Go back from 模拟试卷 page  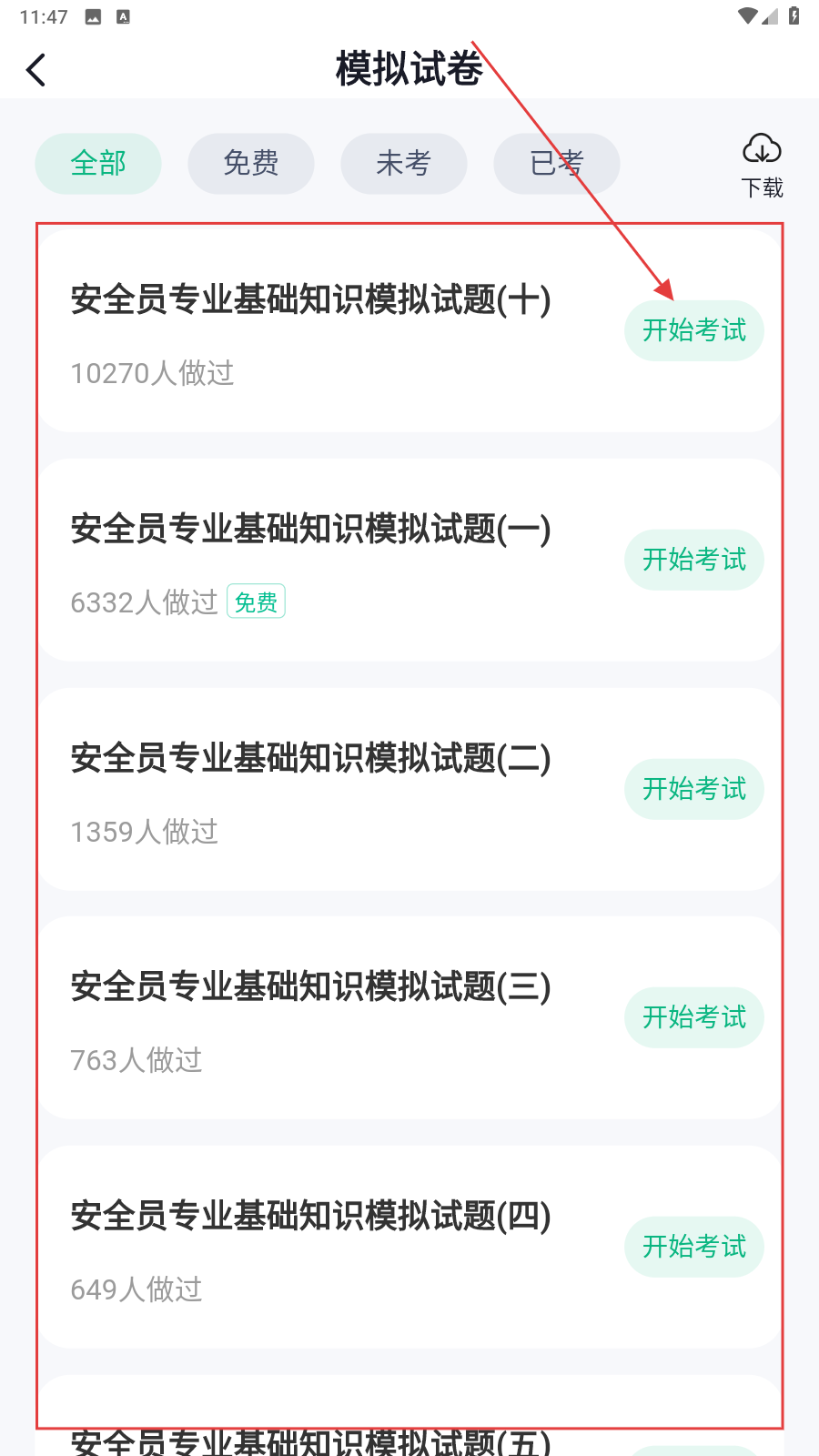(x=36, y=70)
